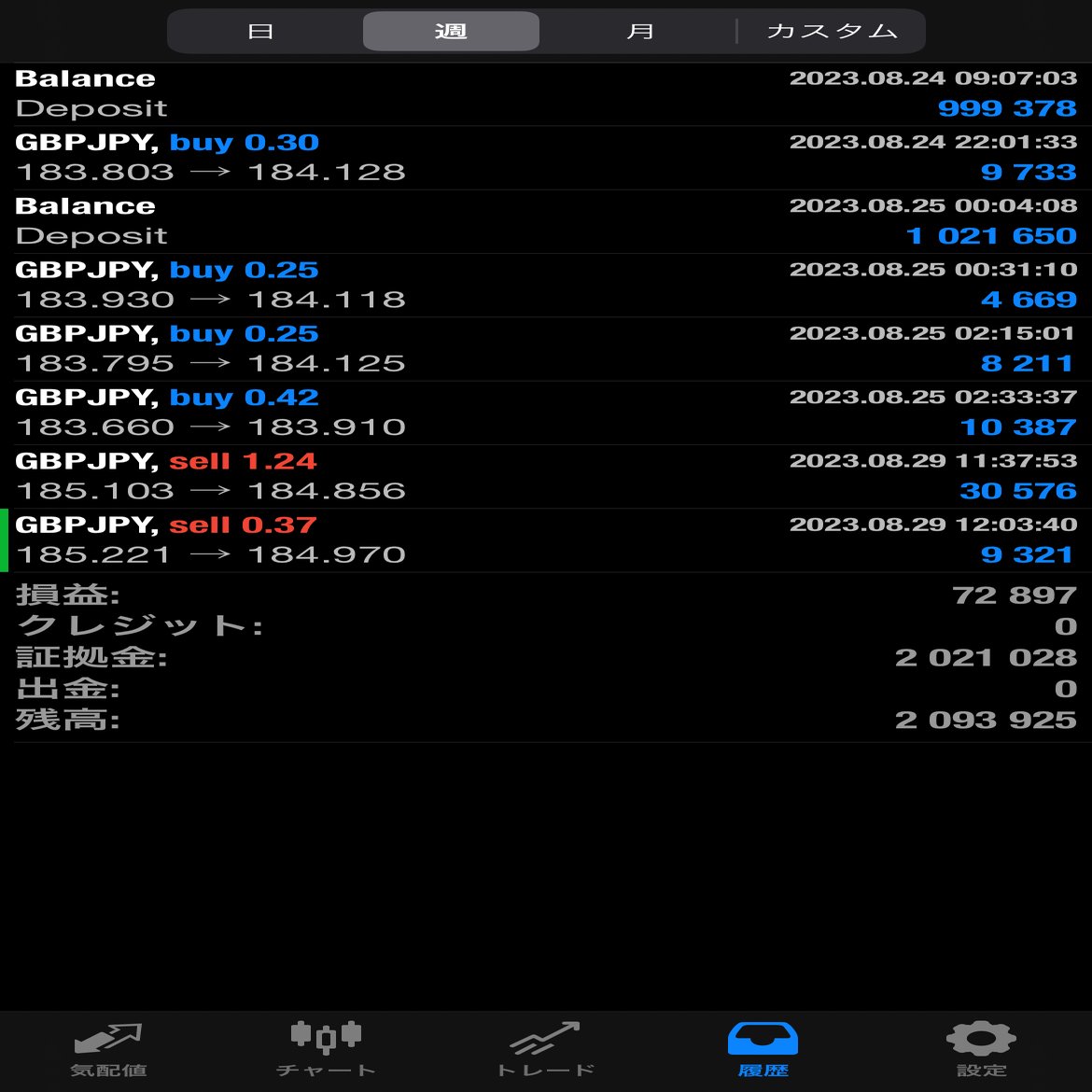View the 1 021 650 deposit entry
Viewport: 1092px width, 1092px height.
pos(546,221)
